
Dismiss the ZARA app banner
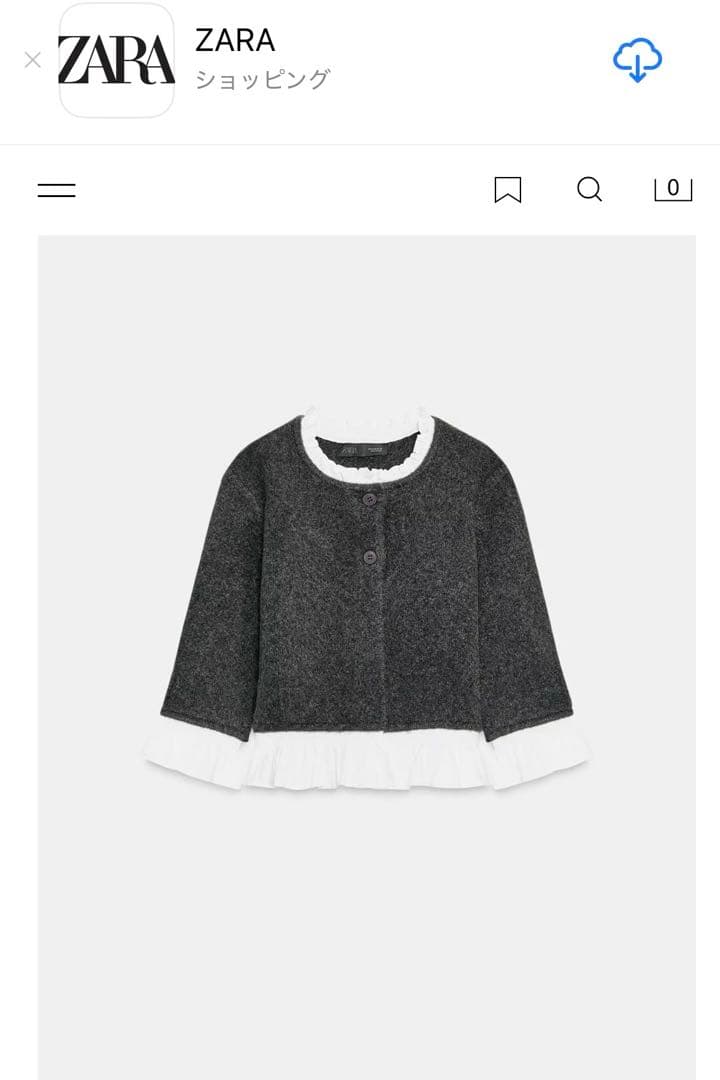pos(32,60)
